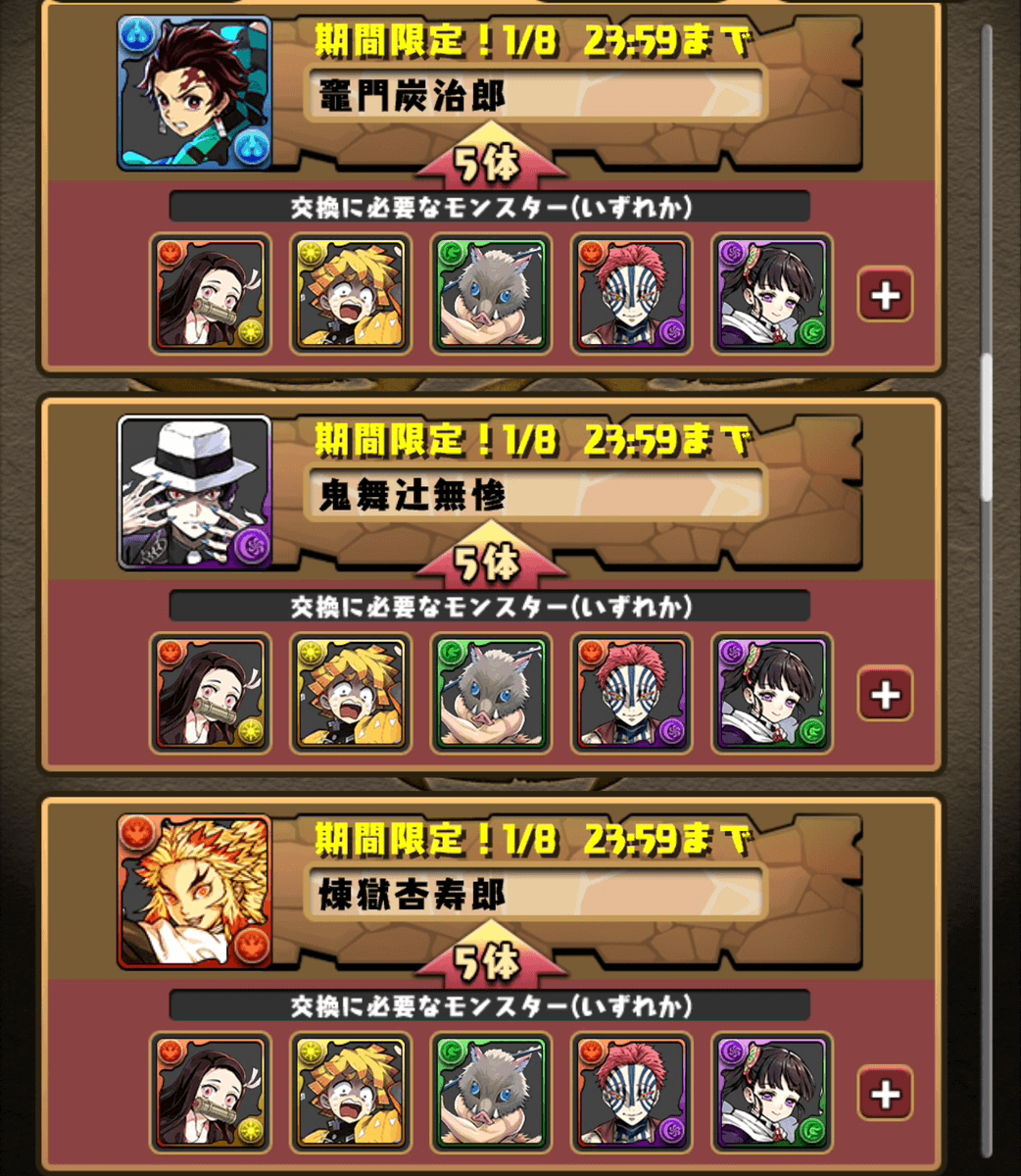
Task: Expand the plus button in 鬼舞辻無惨 card
Action: 886,694
